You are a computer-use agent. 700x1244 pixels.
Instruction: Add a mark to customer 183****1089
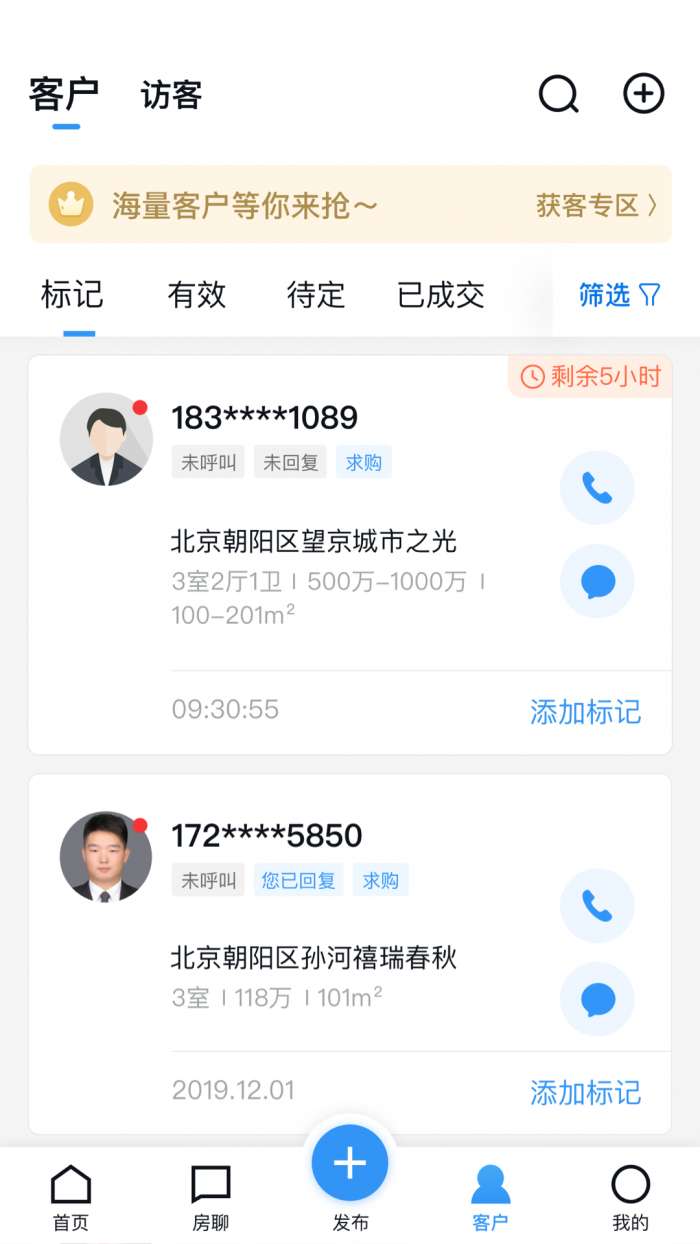coord(585,712)
